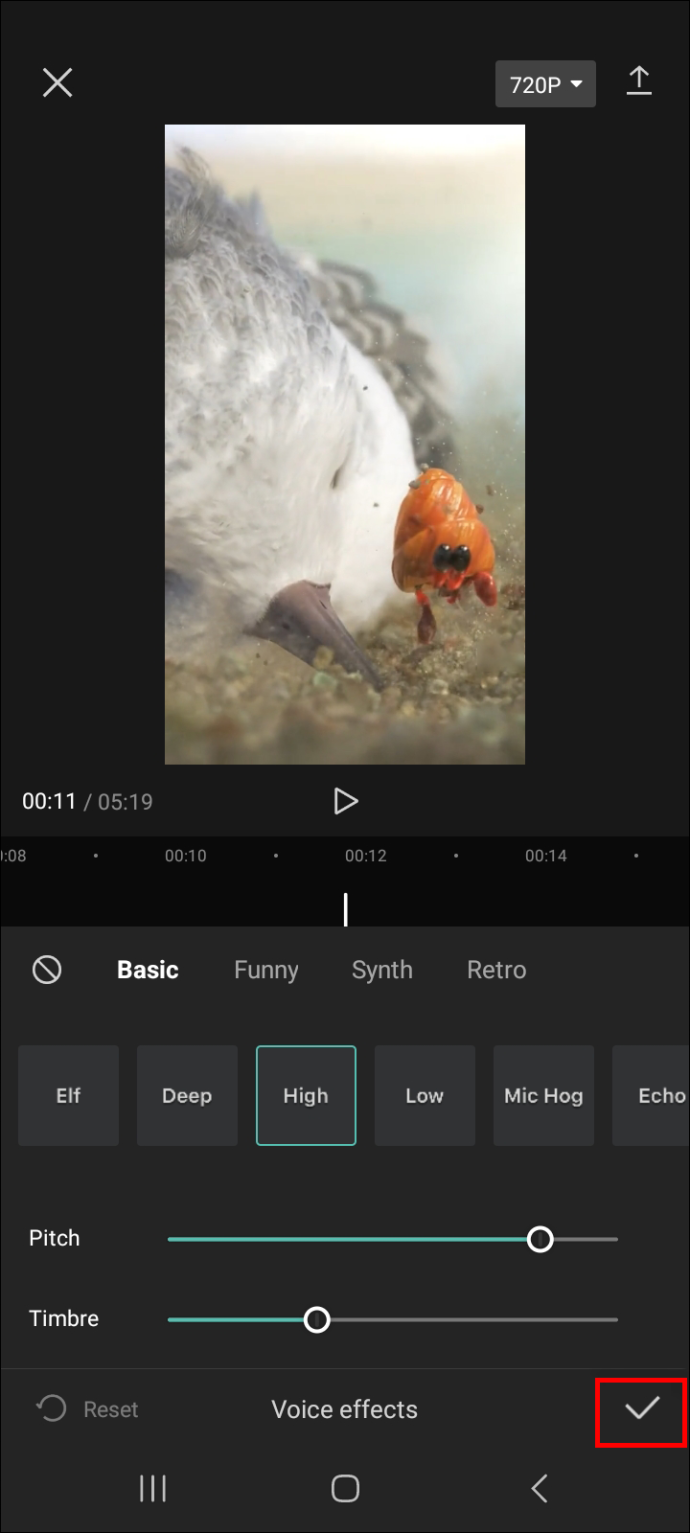Screen dimensions: 690x1533
Task: Select the High voice effect
Action: (306, 1096)
